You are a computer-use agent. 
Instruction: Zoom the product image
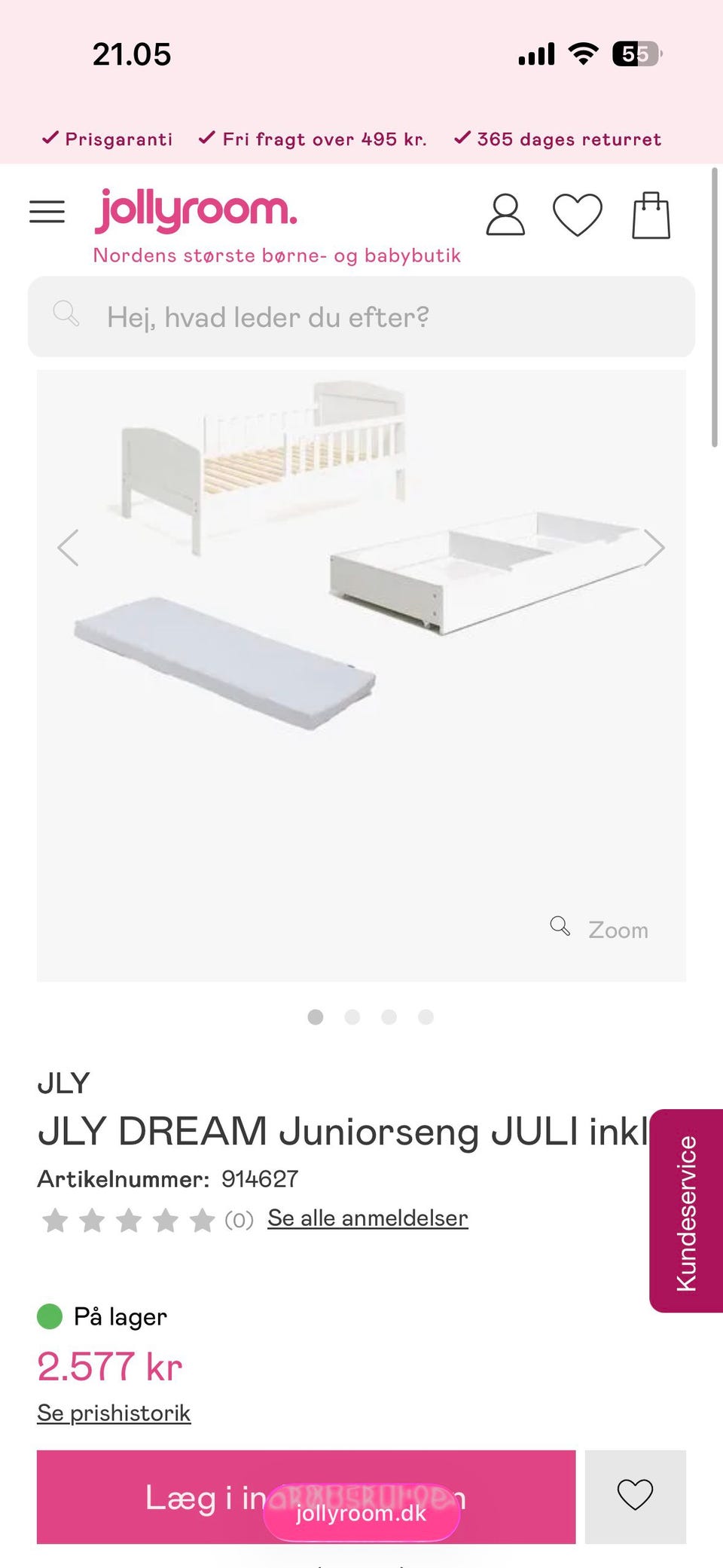click(600, 929)
